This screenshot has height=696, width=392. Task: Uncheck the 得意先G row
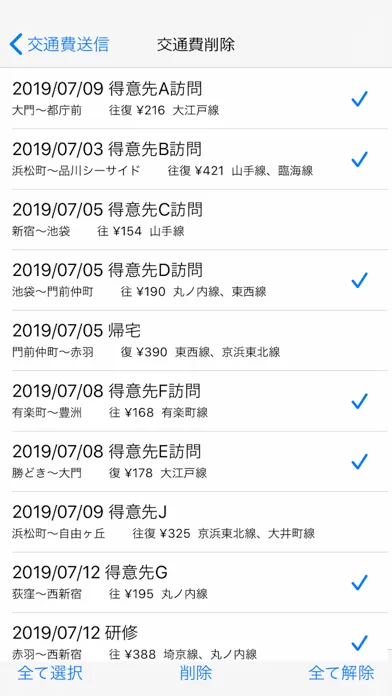pos(196,582)
